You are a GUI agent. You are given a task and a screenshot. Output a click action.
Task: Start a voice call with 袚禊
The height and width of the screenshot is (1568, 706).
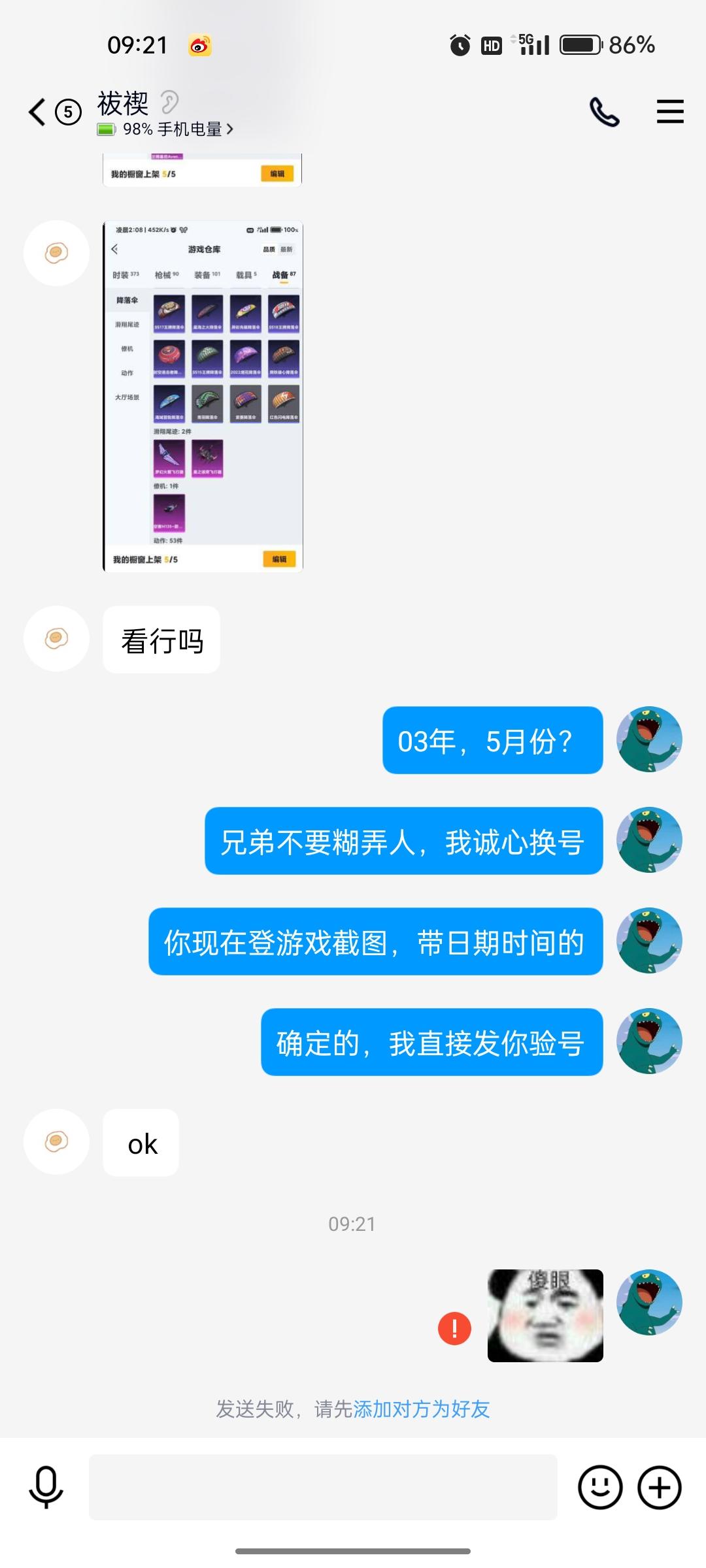coord(603,112)
